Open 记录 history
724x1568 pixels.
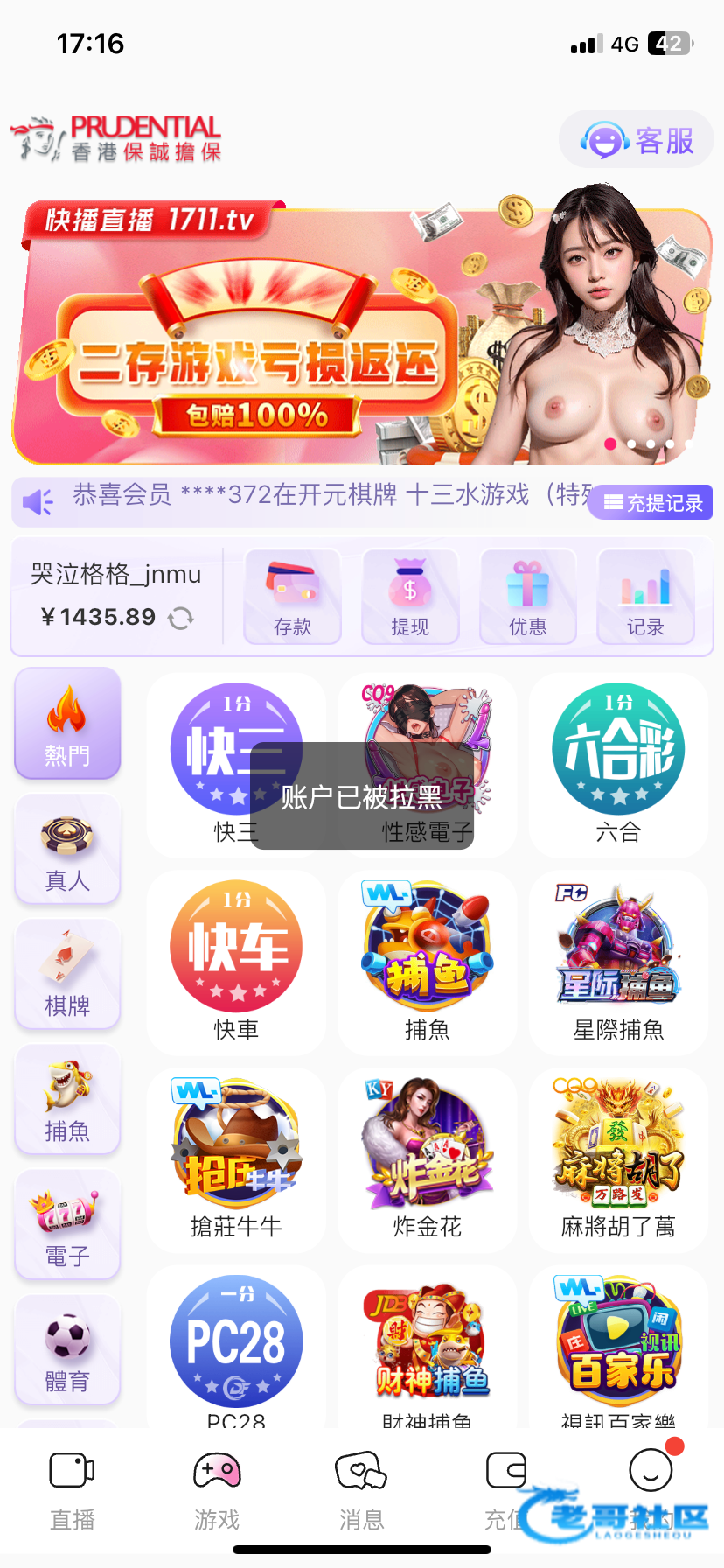pyautogui.click(x=645, y=596)
